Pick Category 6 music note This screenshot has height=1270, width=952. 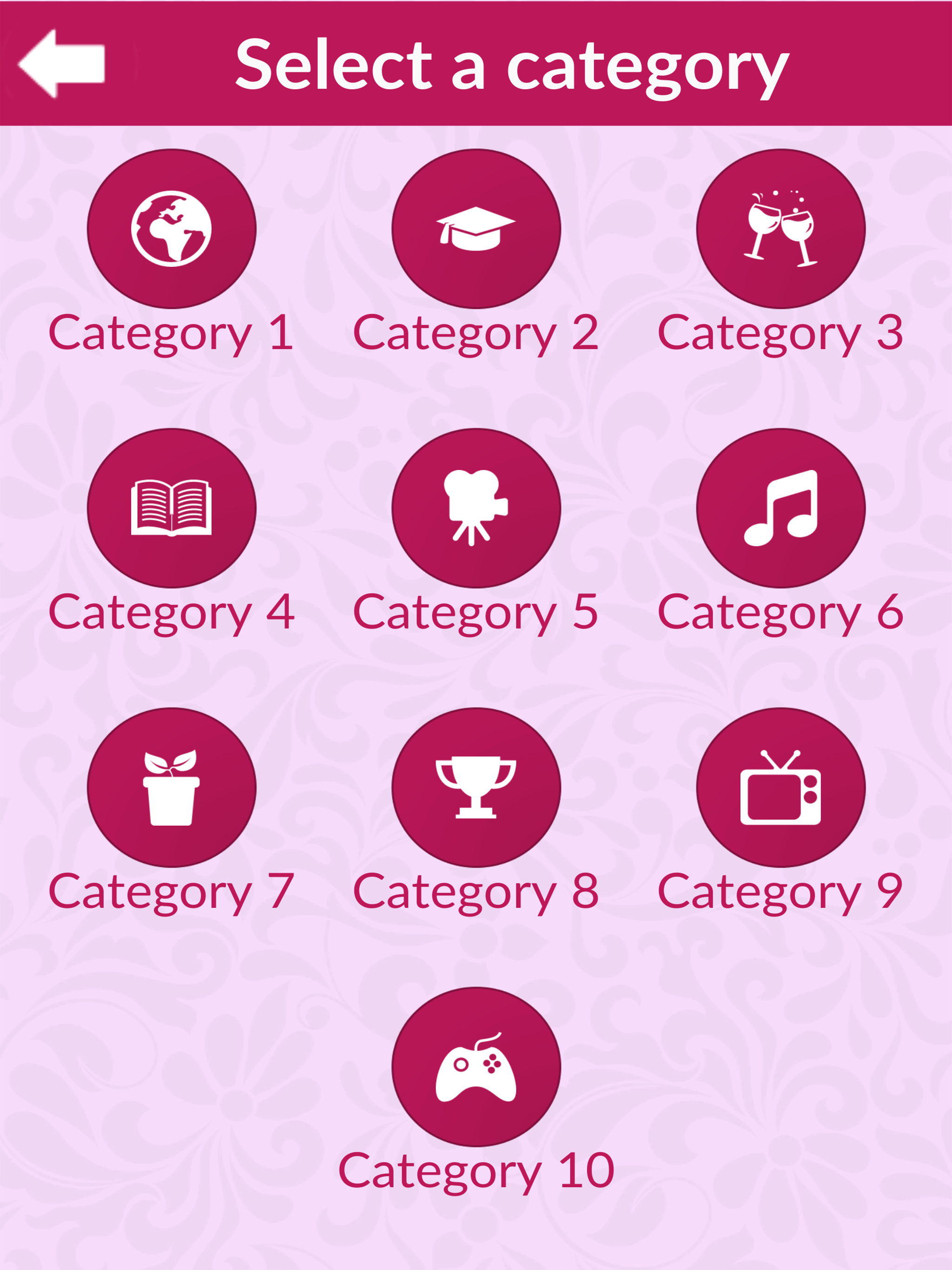[780, 508]
